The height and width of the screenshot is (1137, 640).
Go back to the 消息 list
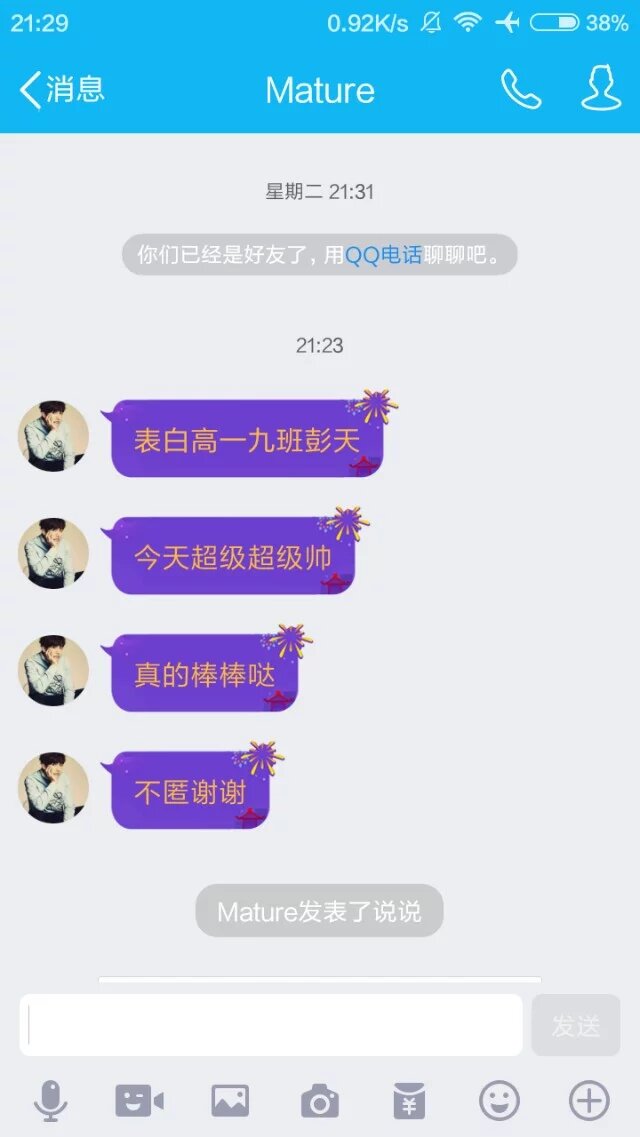coord(62,90)
